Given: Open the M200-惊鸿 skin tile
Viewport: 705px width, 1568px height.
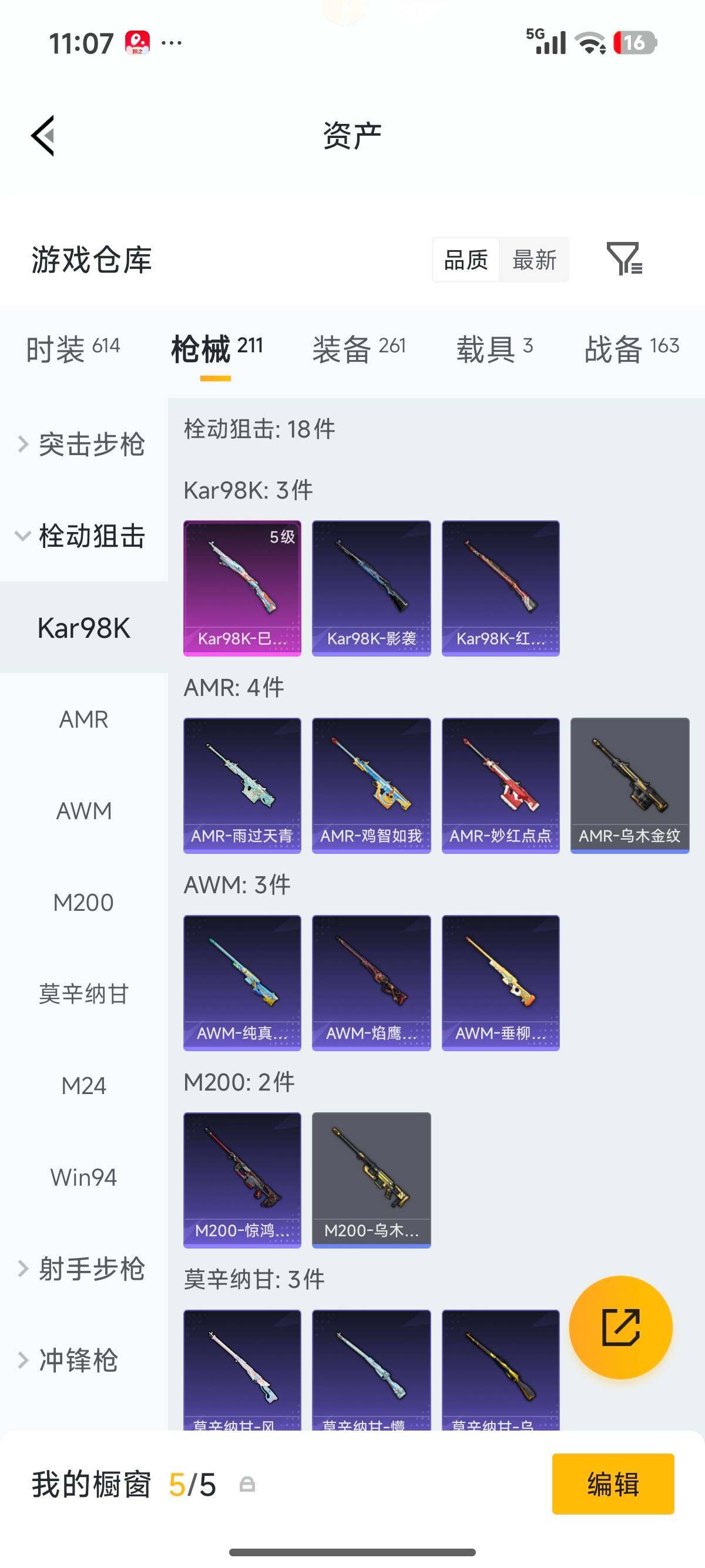Looking at the screenshot, I should [x=242, y=1180].
